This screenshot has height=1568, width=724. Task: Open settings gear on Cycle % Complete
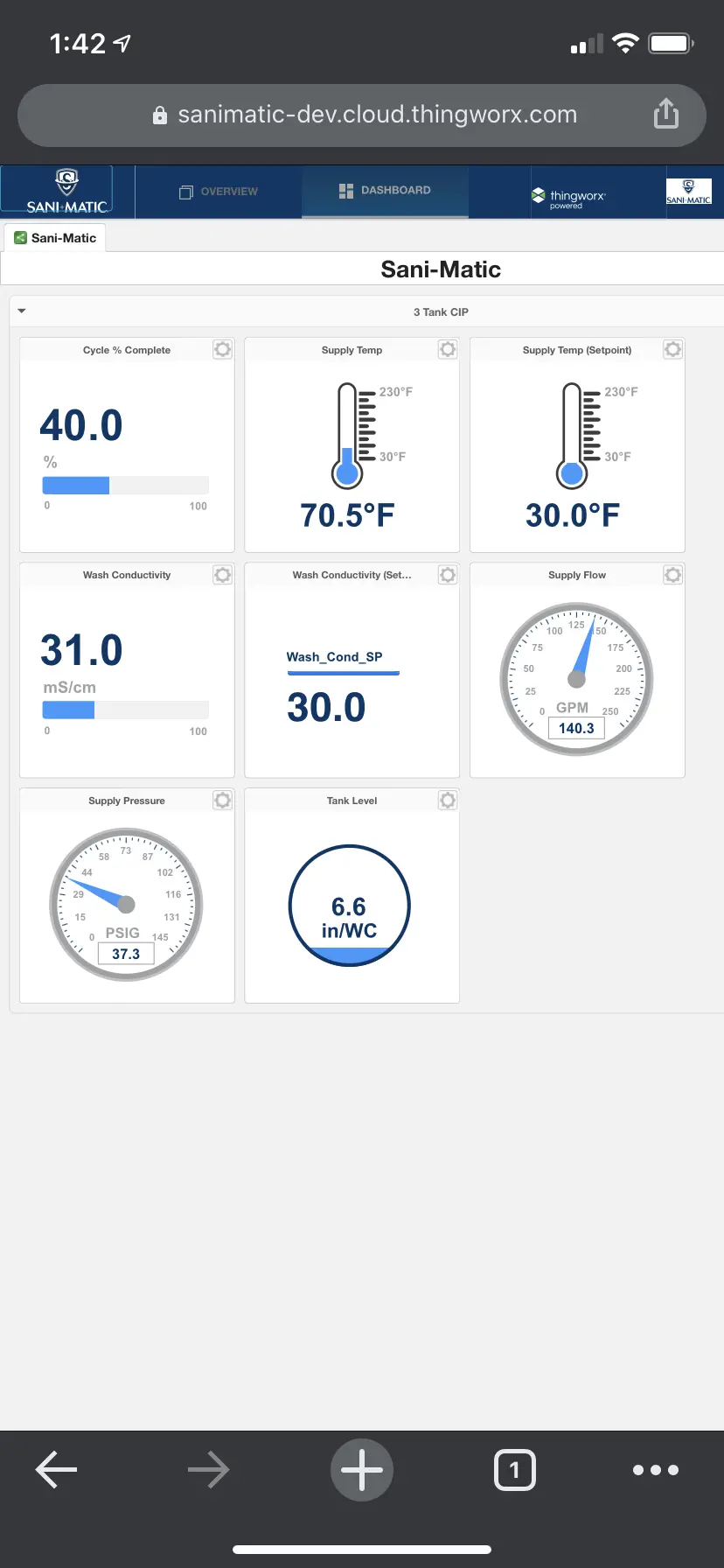click(x=223, y=350)
